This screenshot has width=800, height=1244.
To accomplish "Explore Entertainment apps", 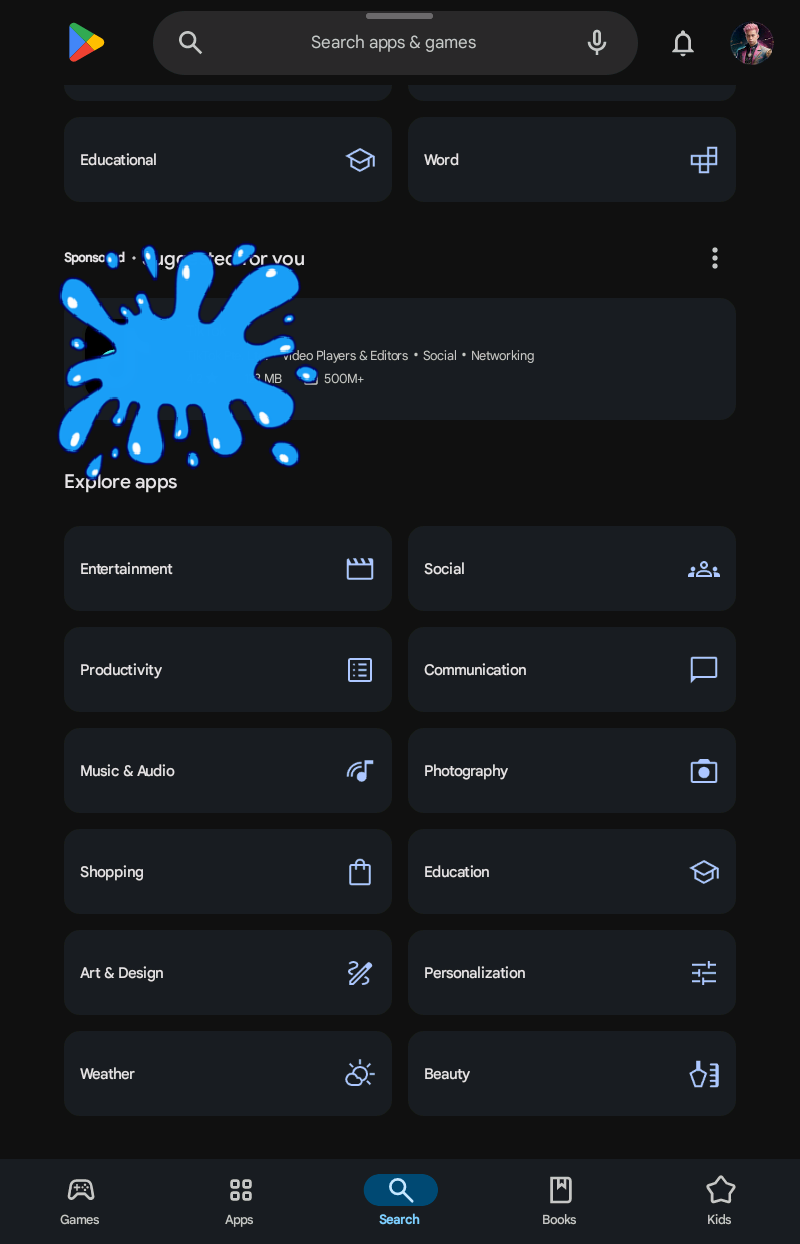I will [x=228, y=569].
